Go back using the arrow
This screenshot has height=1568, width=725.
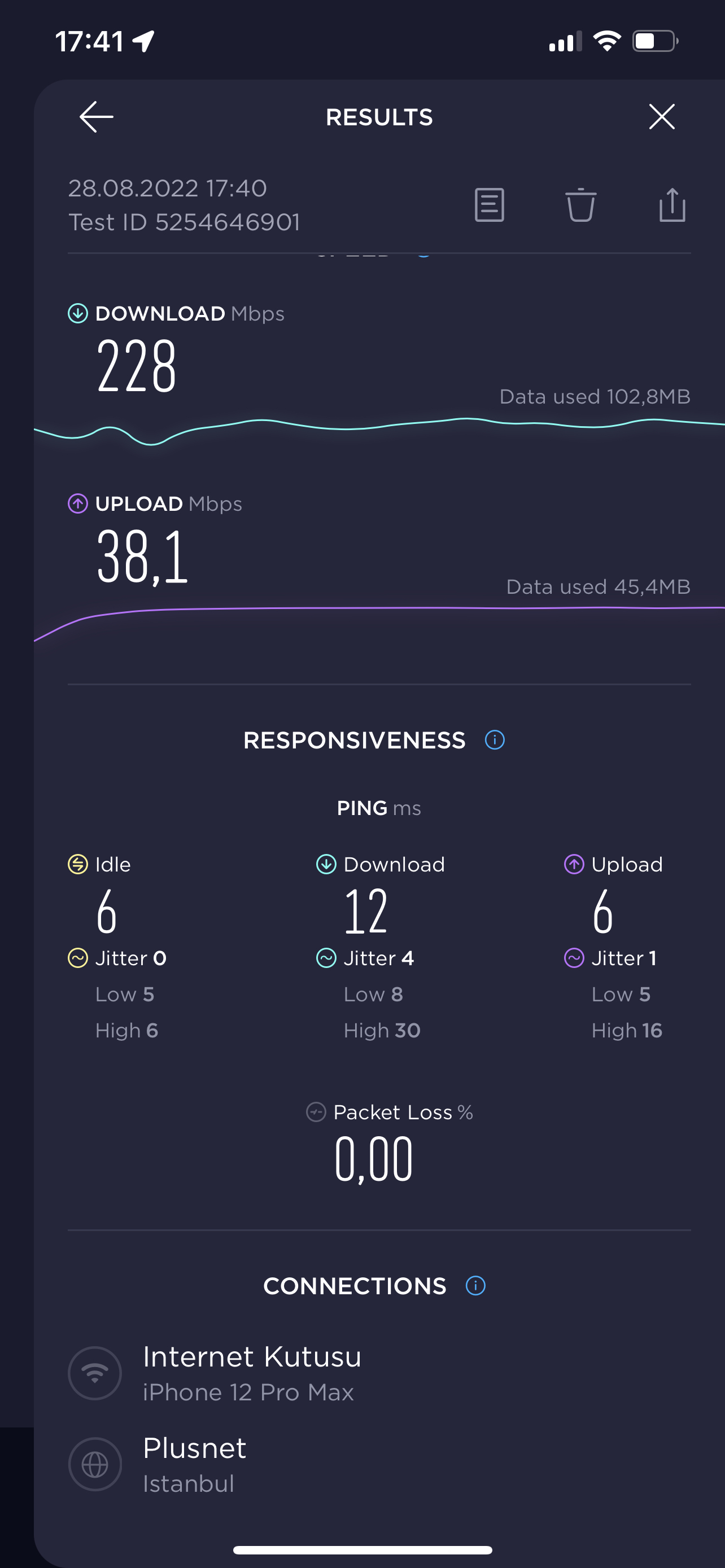(x=96, y=117)
